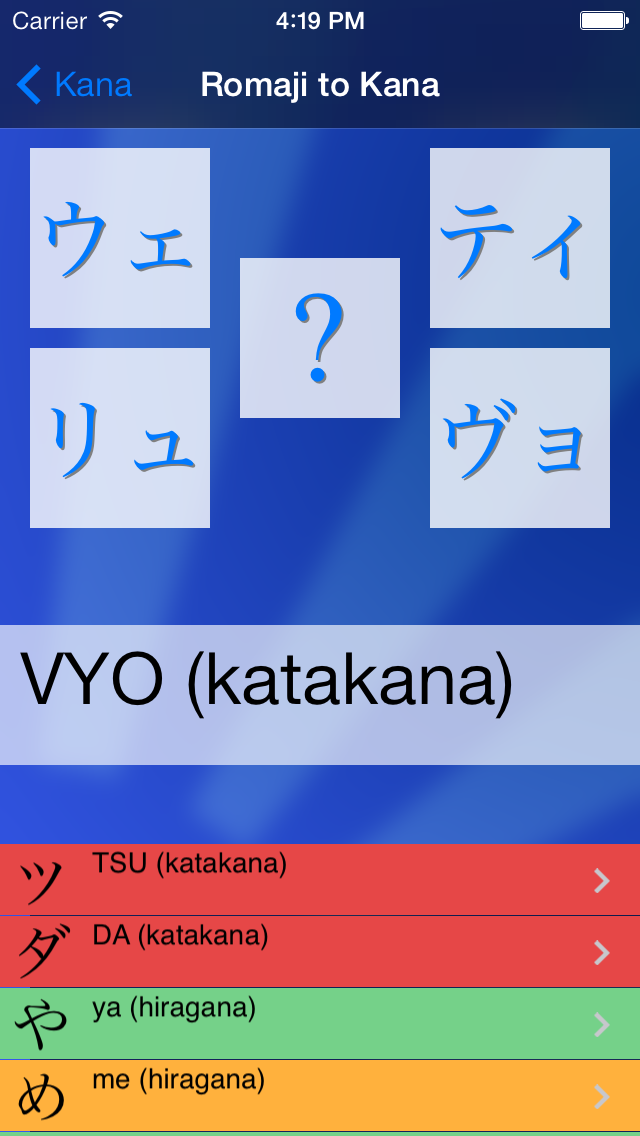Pick the リュ answer tile
The height and width of the screenshot is (1136, 640).
[x=120, y=438]
